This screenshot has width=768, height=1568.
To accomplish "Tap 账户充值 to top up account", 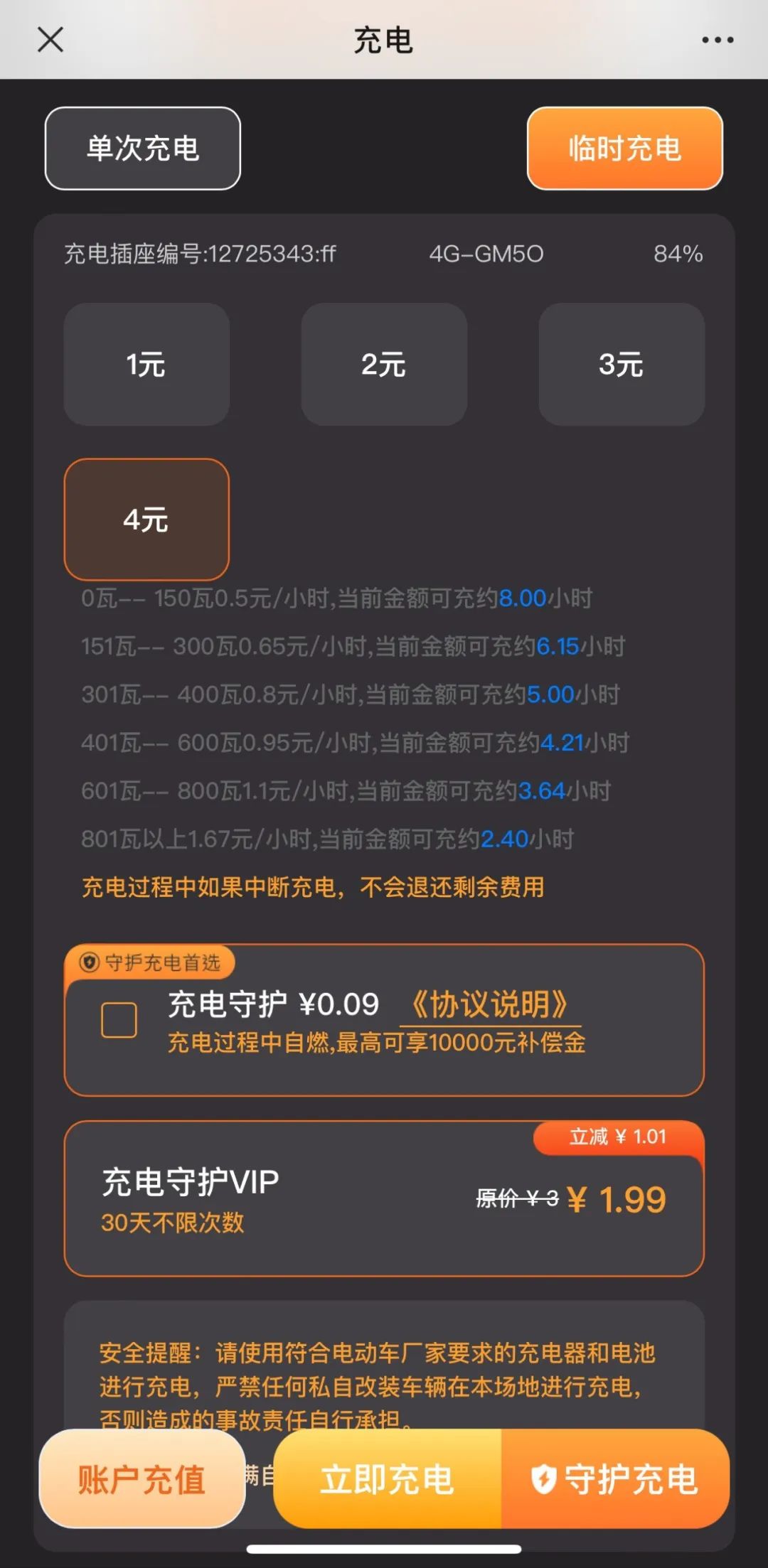I will click(142, 1479).
